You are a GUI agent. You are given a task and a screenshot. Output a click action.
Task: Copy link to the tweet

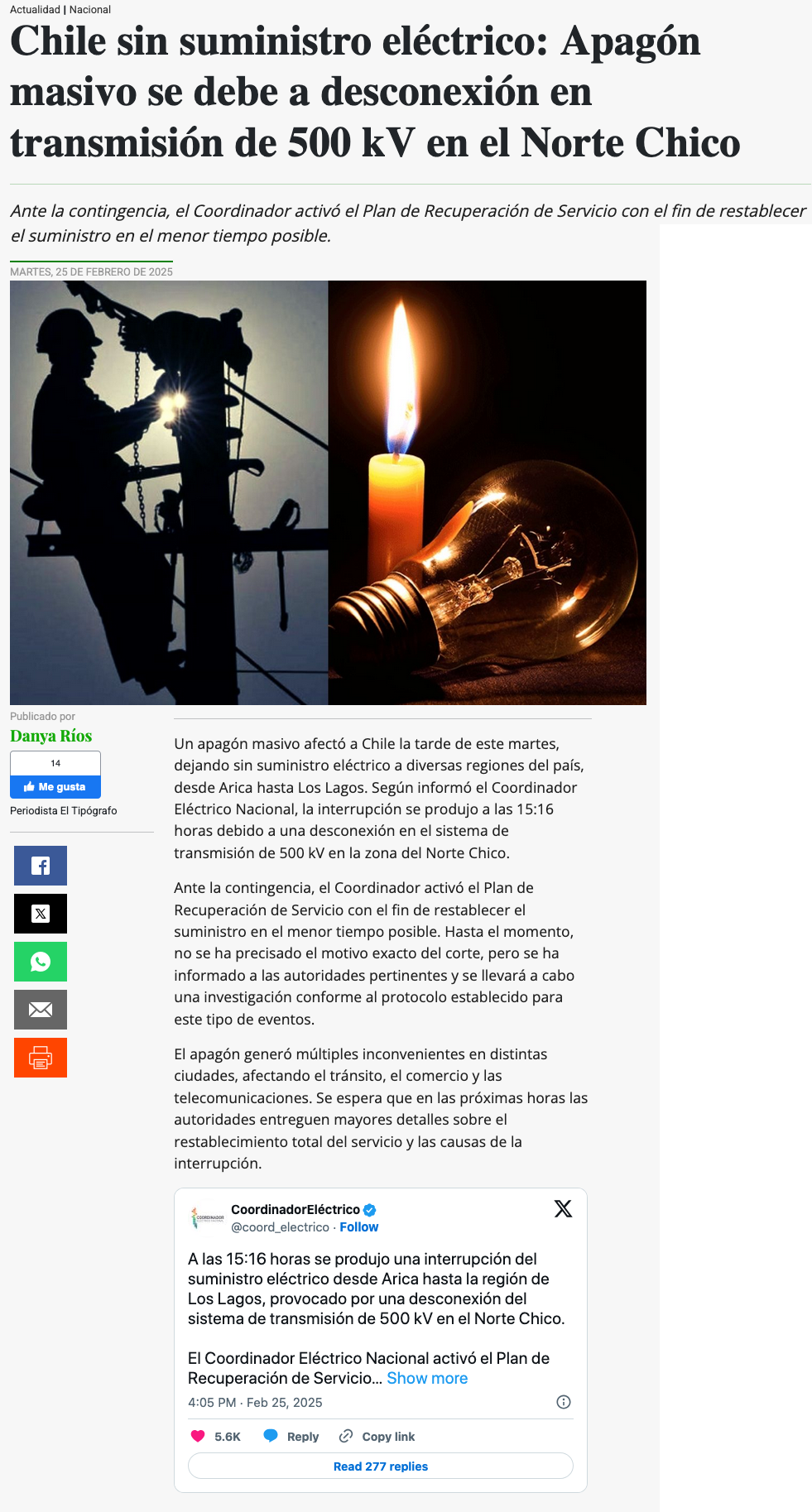point(377,1437)
